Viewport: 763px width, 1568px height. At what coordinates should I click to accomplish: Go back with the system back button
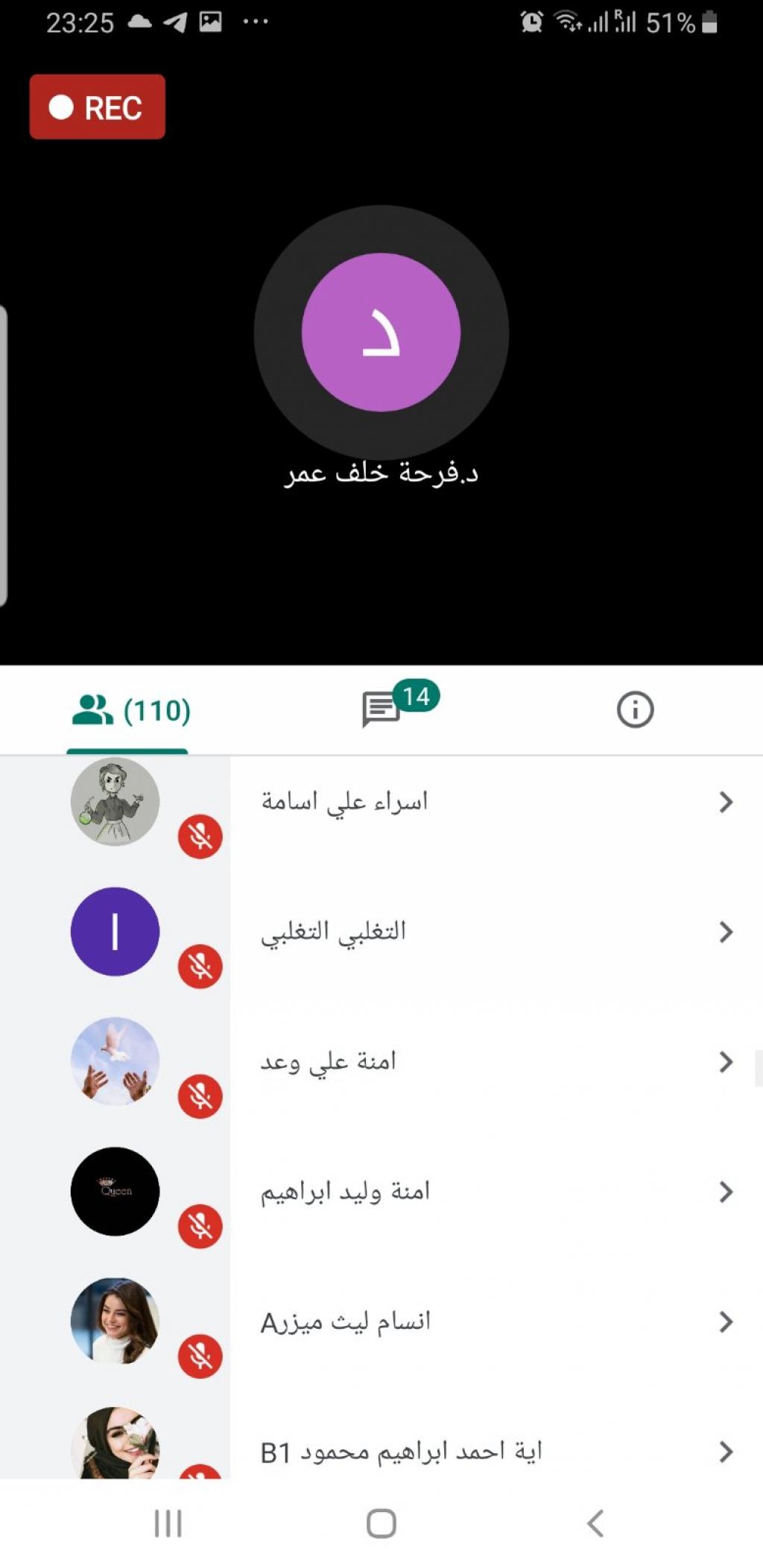pyautogui.click(x=595, y=1523)
